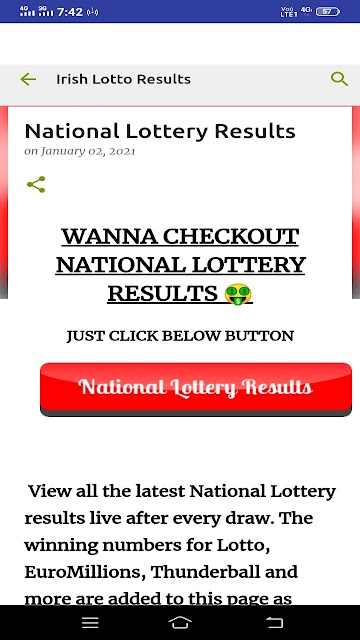
Task: Tap the red National Lottery Results button
Action: coord(196,389)
